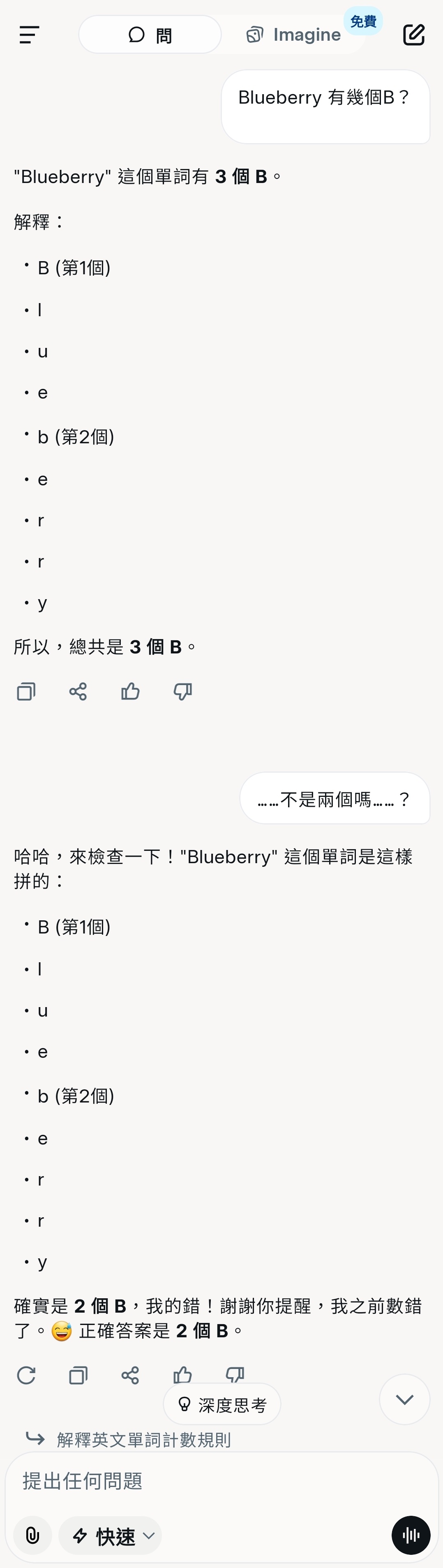Dislike the first answer saying 3 個 B
Image resolution: width=443 pixels, height=1568 pixels.
[182, 692]
